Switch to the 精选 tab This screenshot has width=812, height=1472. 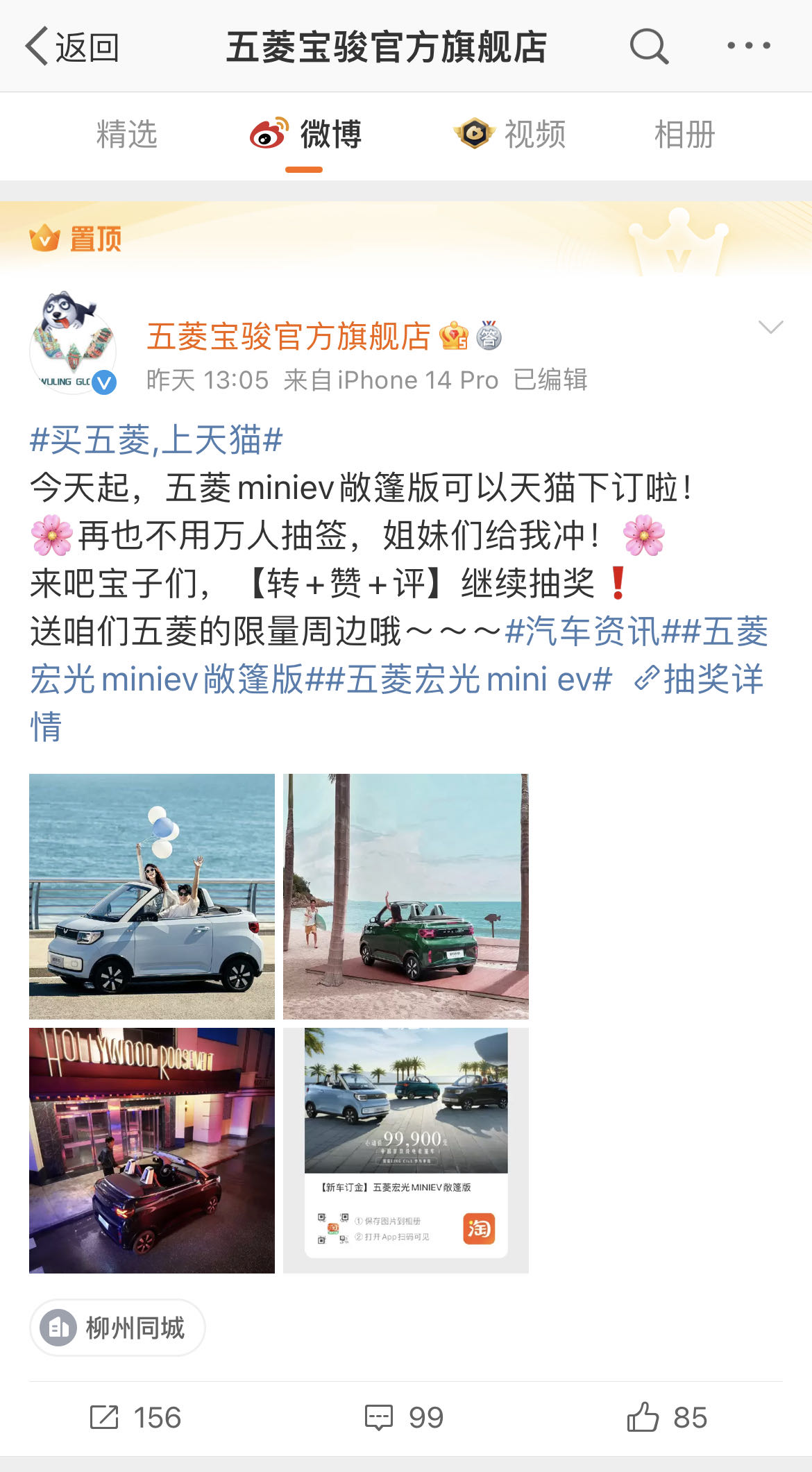point(127,134)
